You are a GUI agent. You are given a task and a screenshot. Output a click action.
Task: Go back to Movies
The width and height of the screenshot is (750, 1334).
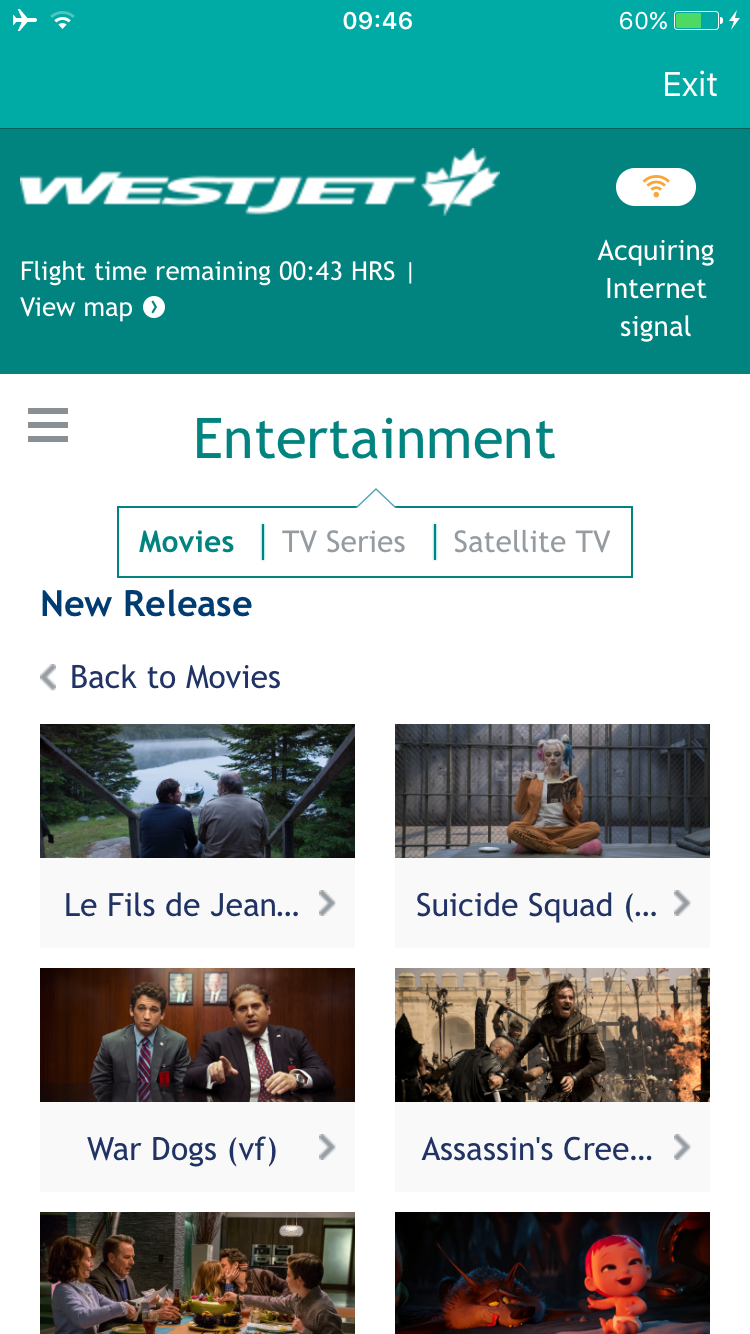pyautogui.click(x=161, y=677)
